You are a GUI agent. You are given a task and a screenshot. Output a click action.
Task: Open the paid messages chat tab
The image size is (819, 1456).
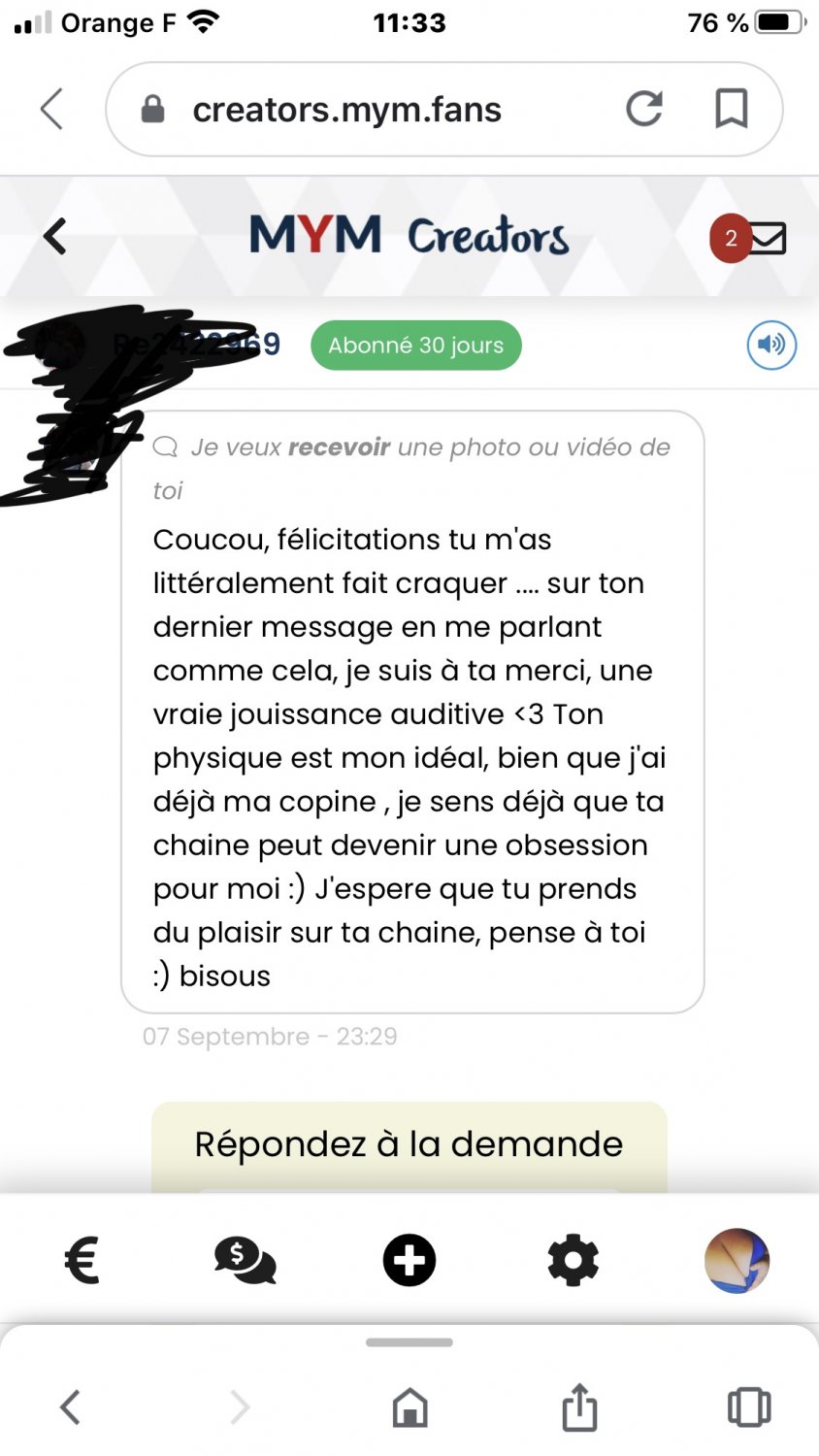point(245,1261)
